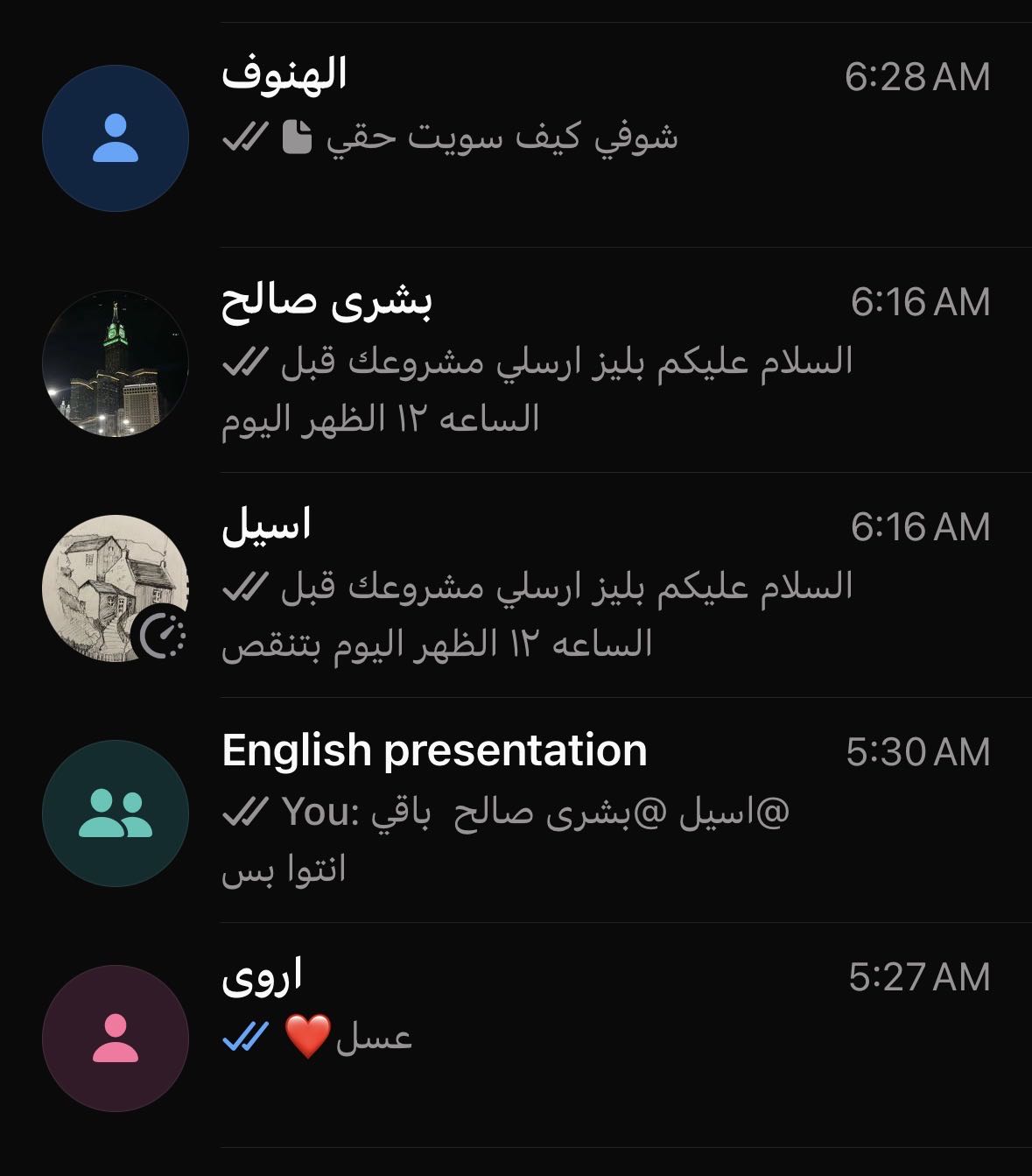View بشرى صالح's profile picture
Screen dimensions: 1032x1176
(x=116, y=363)
